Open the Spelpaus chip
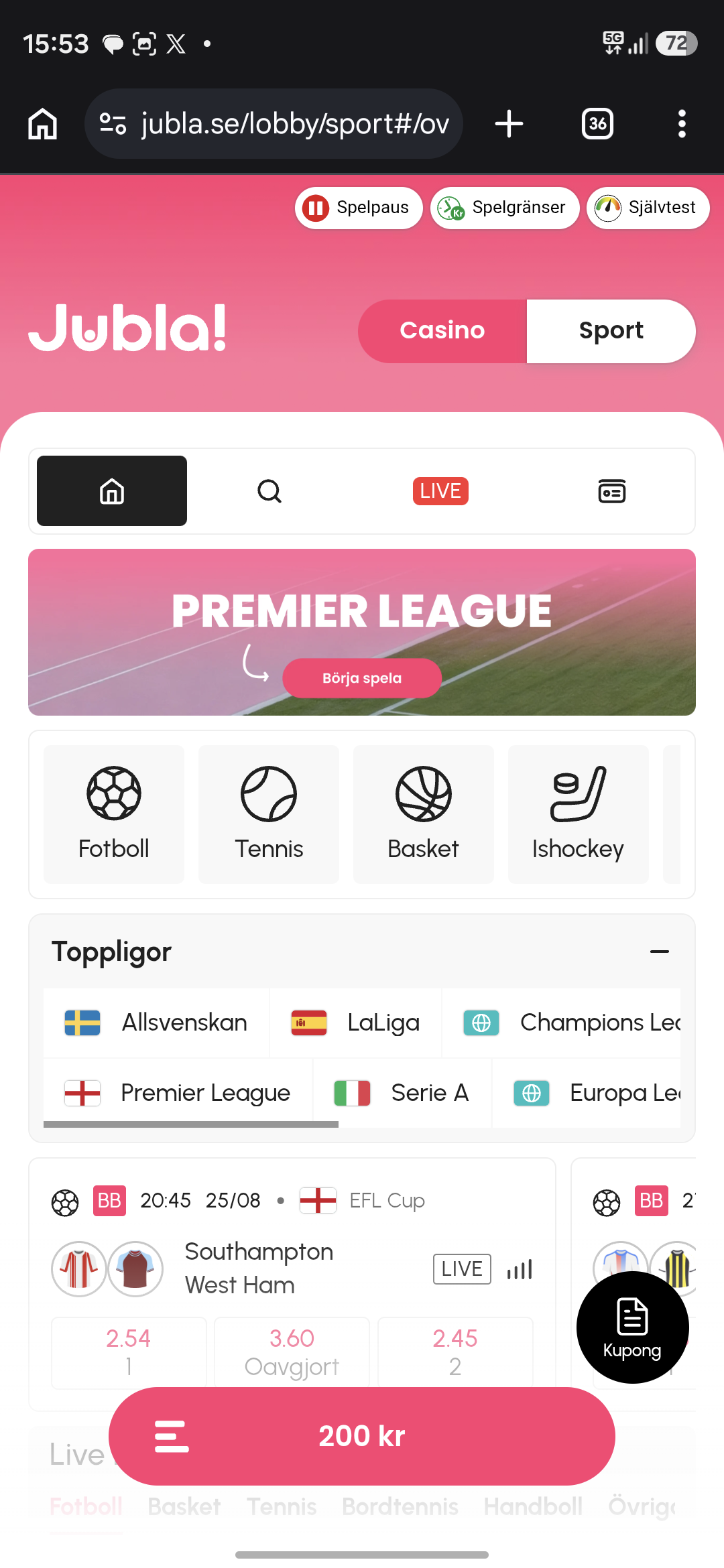Image resolution: width=724 pixels, height=1568 pixels. pyautogui.click(x=359, y=208)
